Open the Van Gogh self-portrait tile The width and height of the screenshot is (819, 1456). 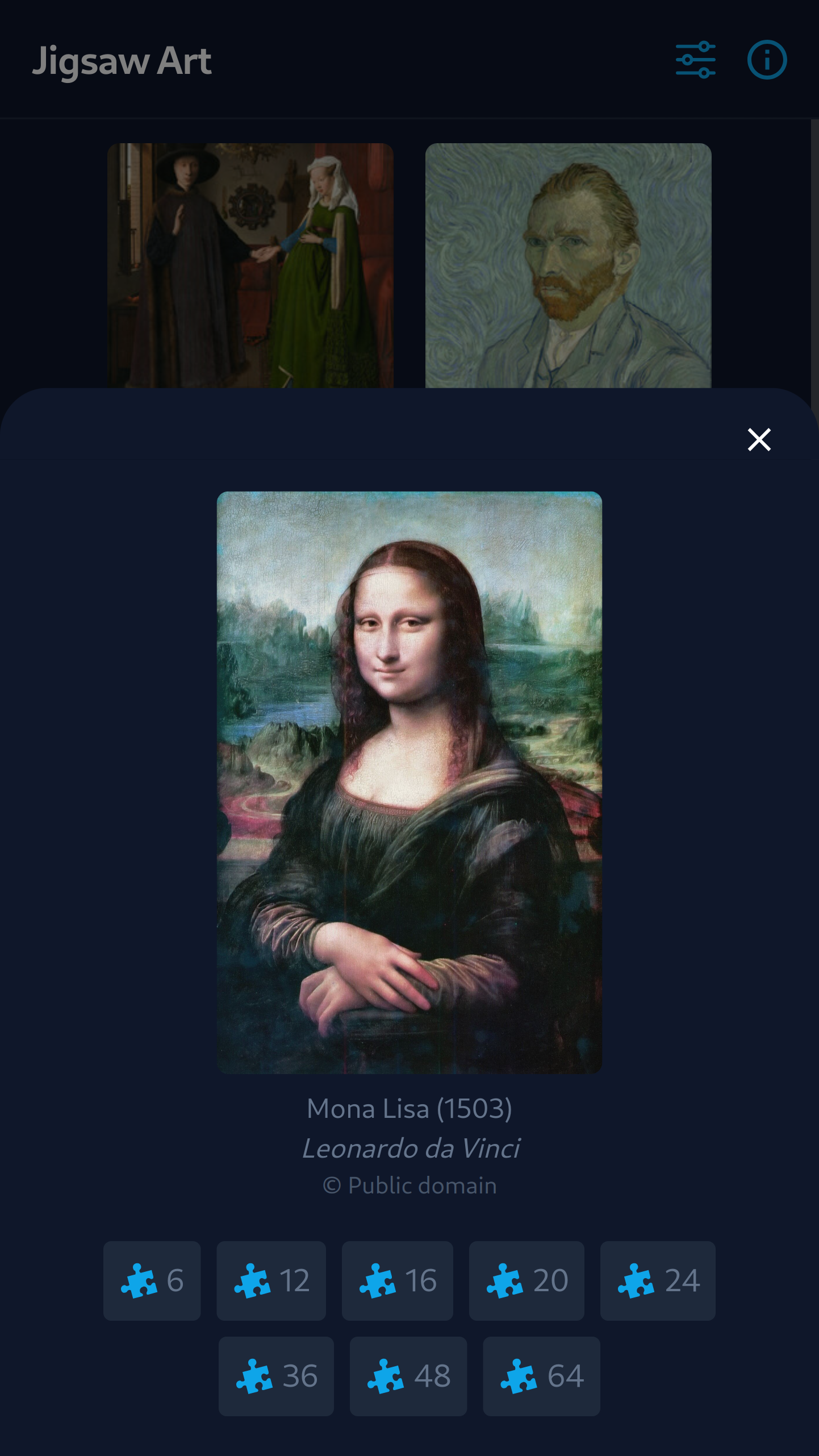[x=568, y=265]
